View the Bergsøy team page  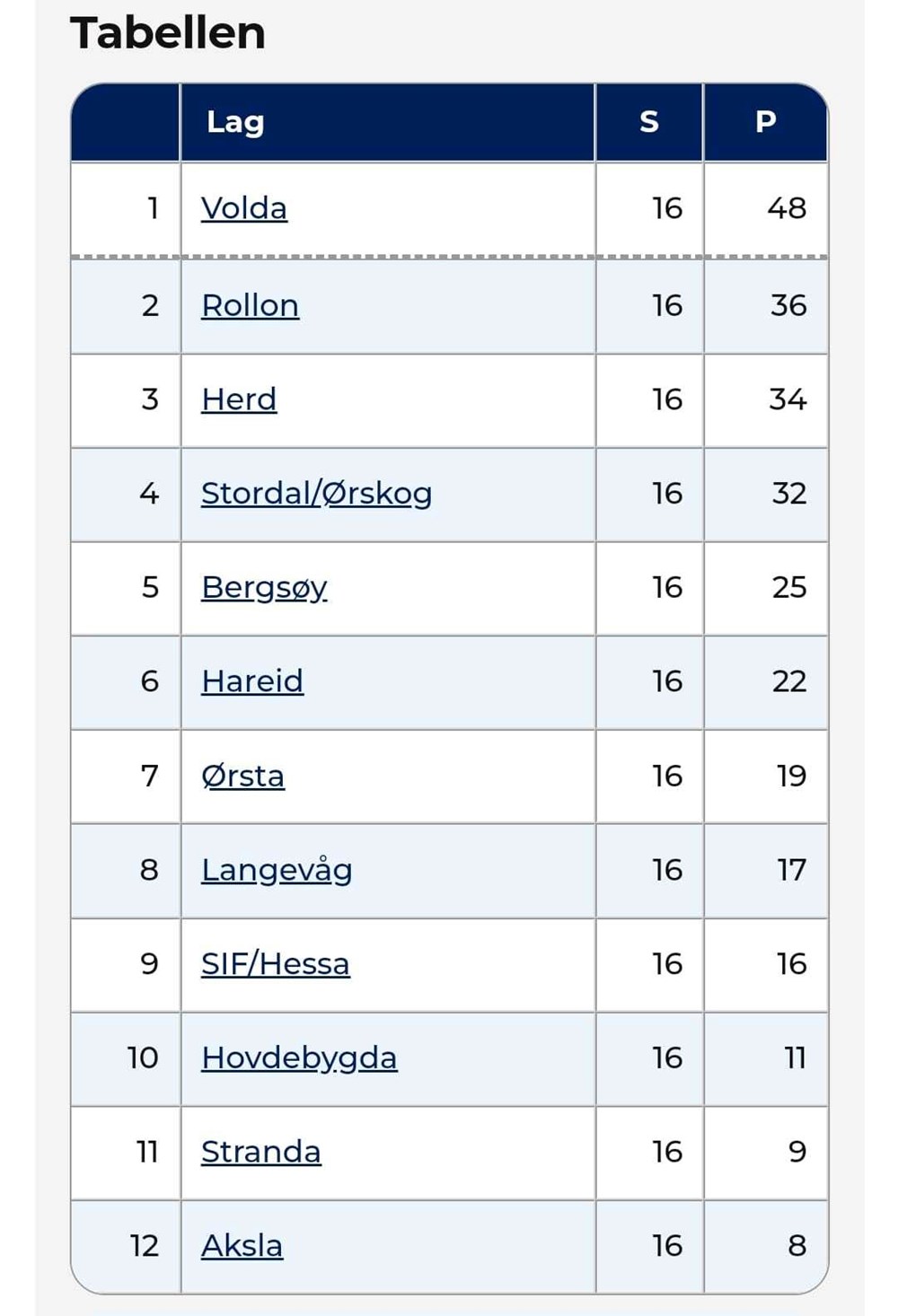click(264, 588)
